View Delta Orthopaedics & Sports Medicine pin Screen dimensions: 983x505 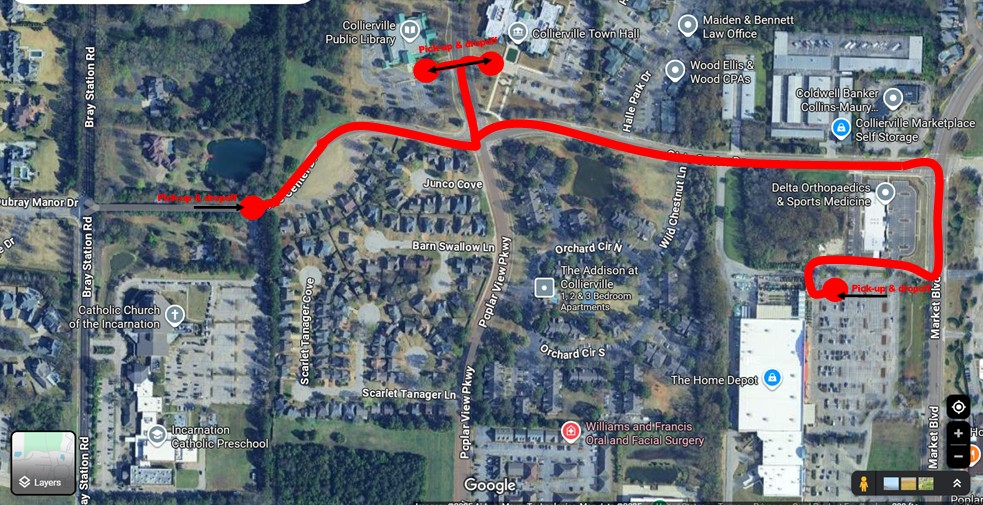pyautogui.click(x=885, y=192)
